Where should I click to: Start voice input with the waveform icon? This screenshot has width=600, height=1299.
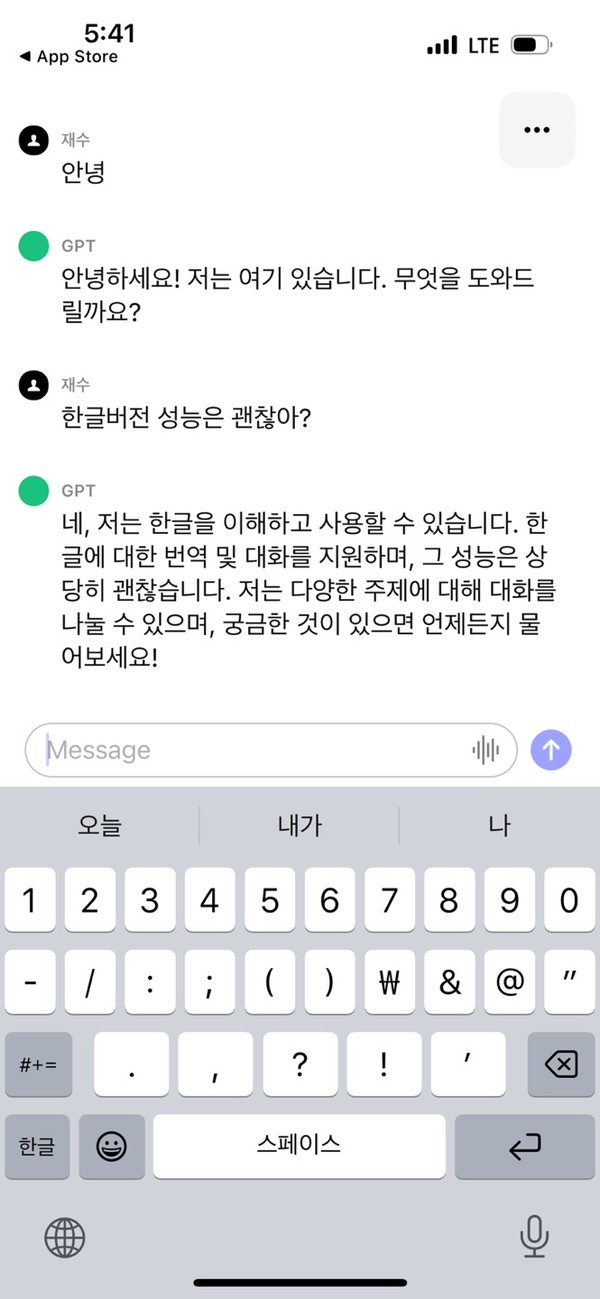(x=485, y=750)
